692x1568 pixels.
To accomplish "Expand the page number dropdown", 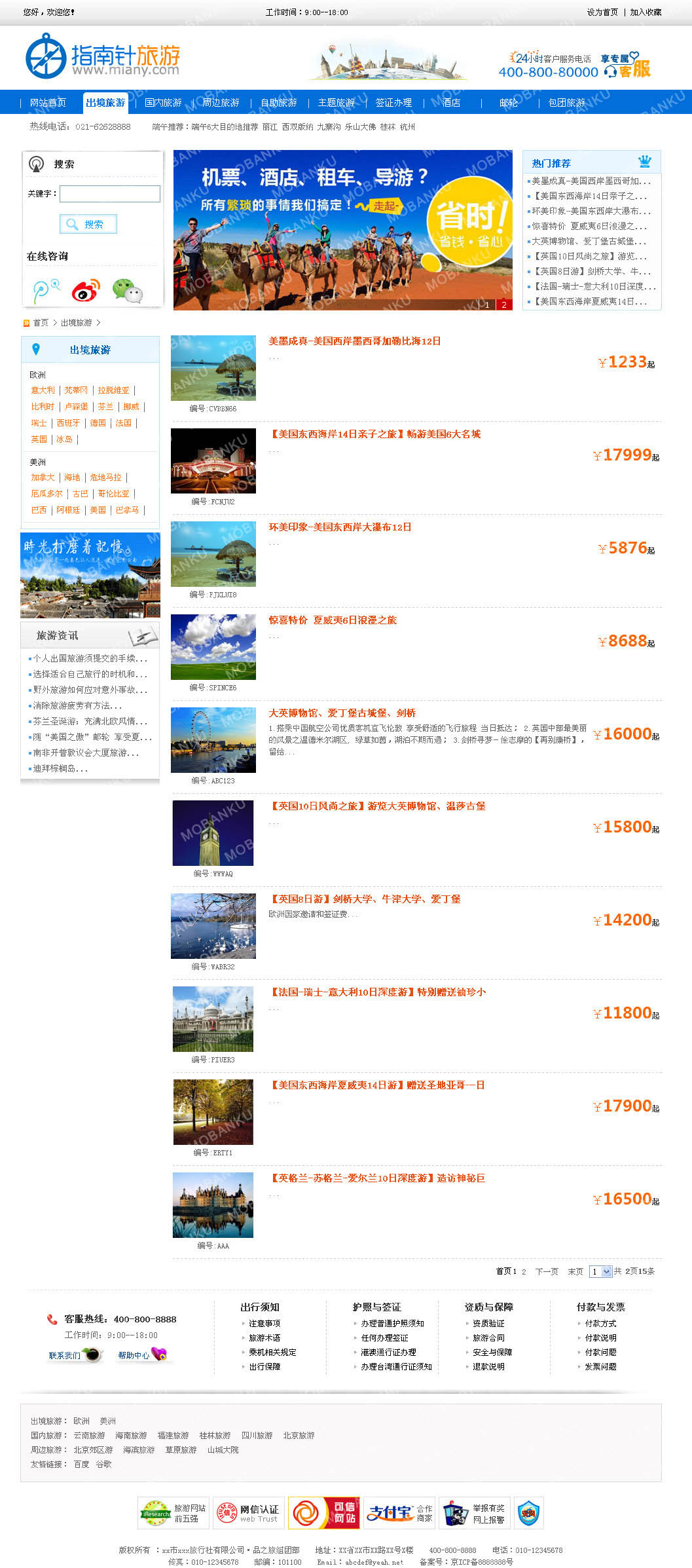I will (x=606, y=1271).
